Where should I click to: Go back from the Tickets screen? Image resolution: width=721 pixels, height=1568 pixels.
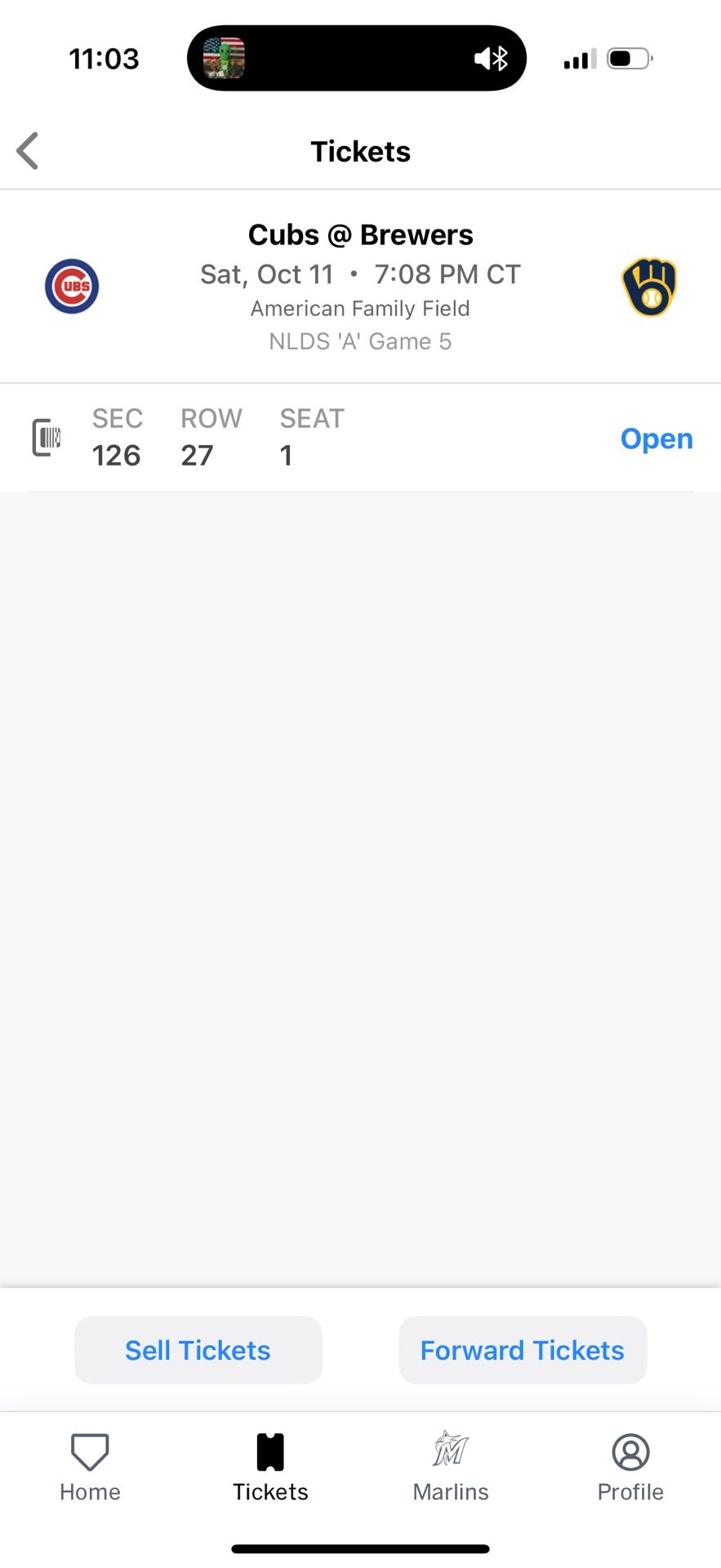click(28, 151)
